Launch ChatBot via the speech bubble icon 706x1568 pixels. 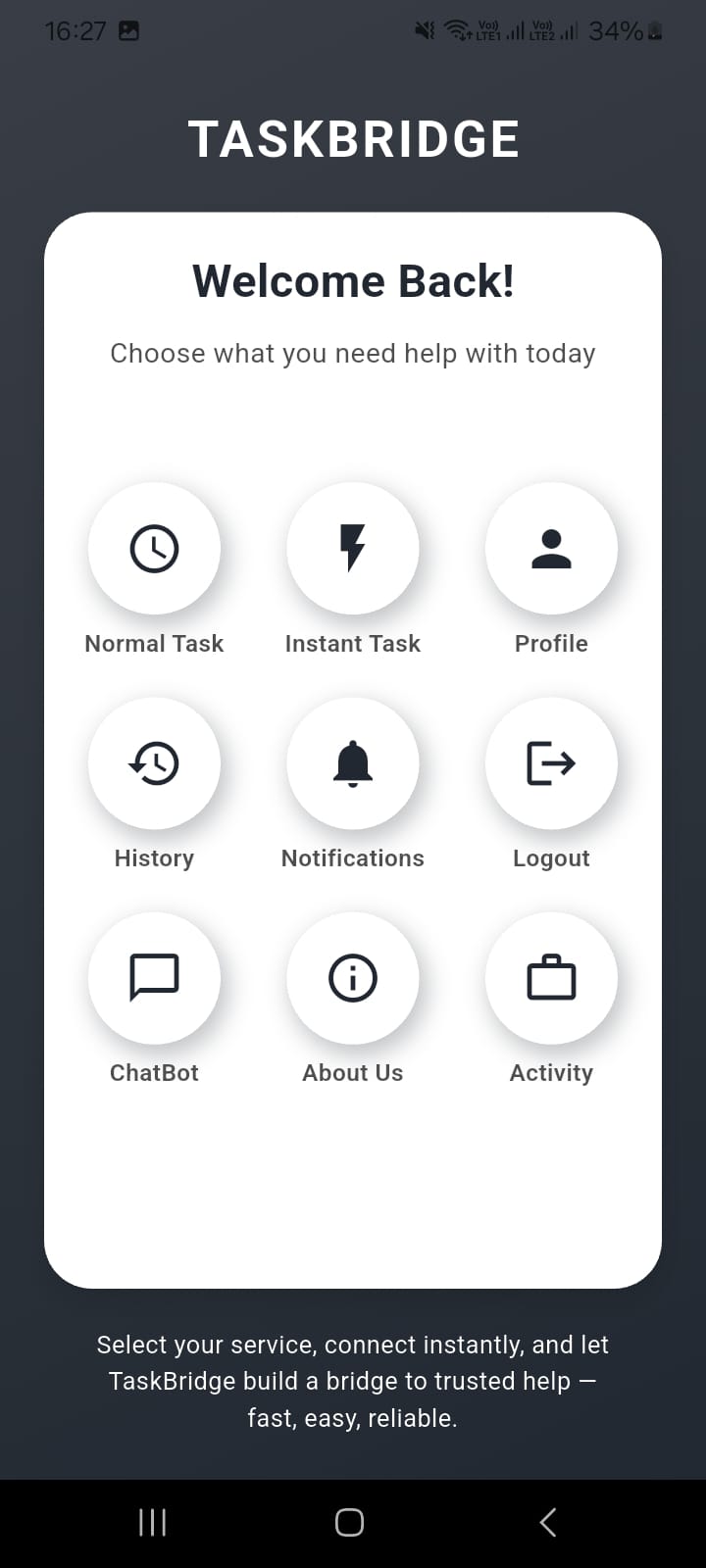point(154,977)
